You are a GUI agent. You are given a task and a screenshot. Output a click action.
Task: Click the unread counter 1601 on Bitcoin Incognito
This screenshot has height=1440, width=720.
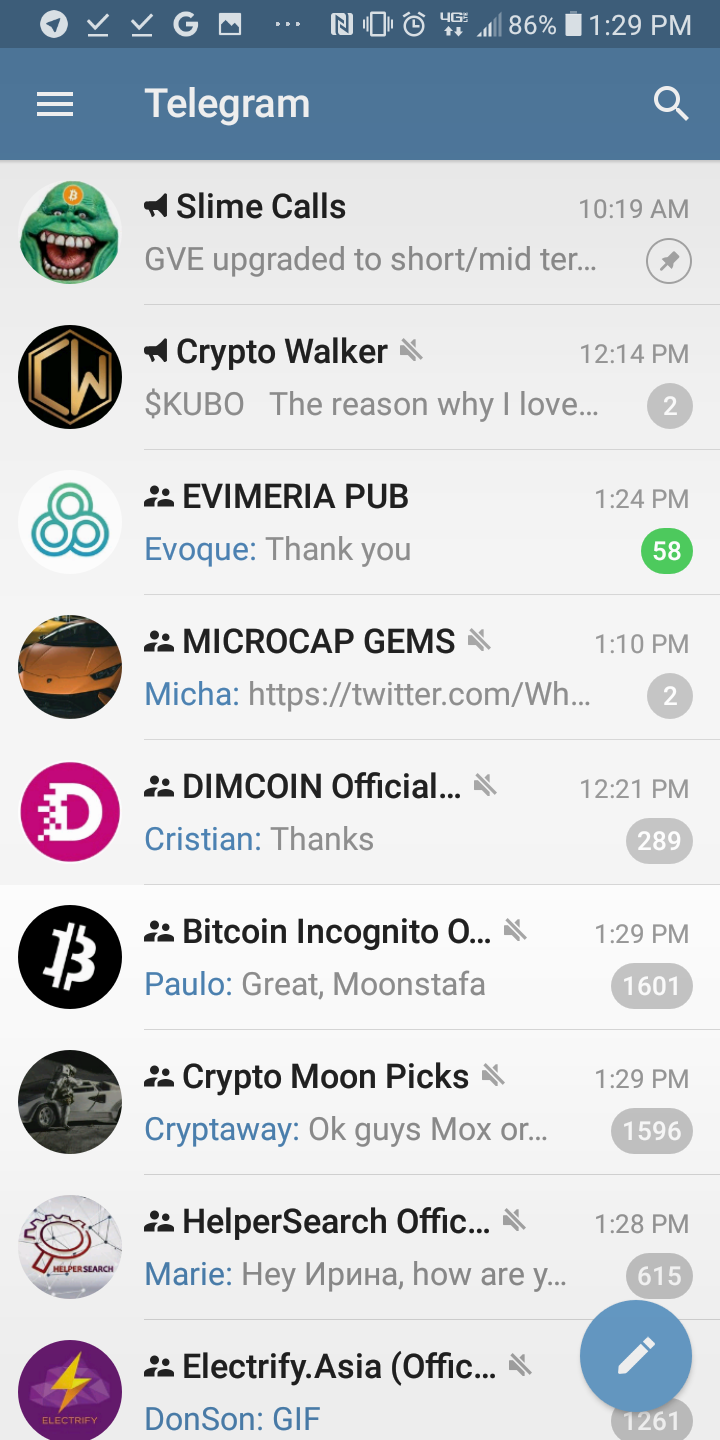(651, 986)
